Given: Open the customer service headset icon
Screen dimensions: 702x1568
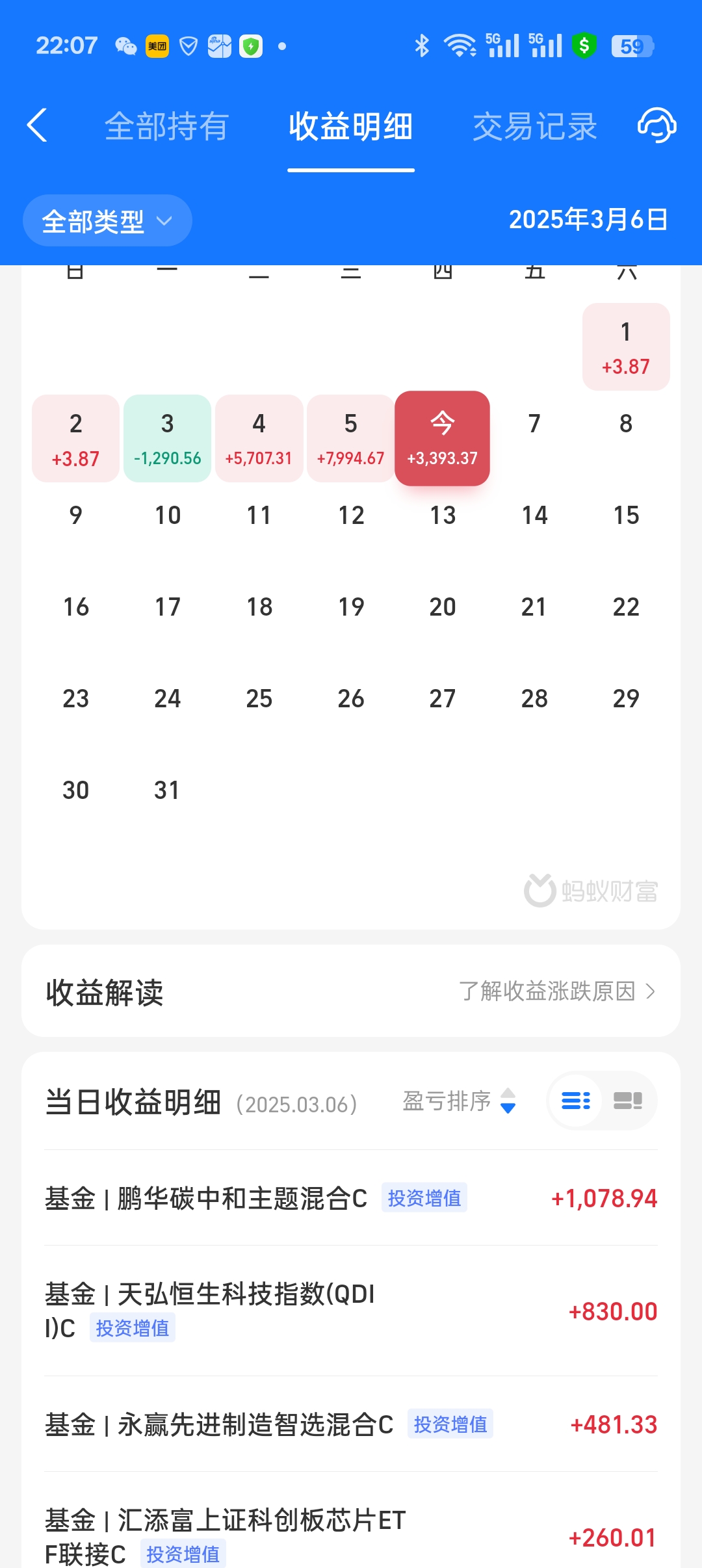Looking at the screenshot, I should coord(656,125).
